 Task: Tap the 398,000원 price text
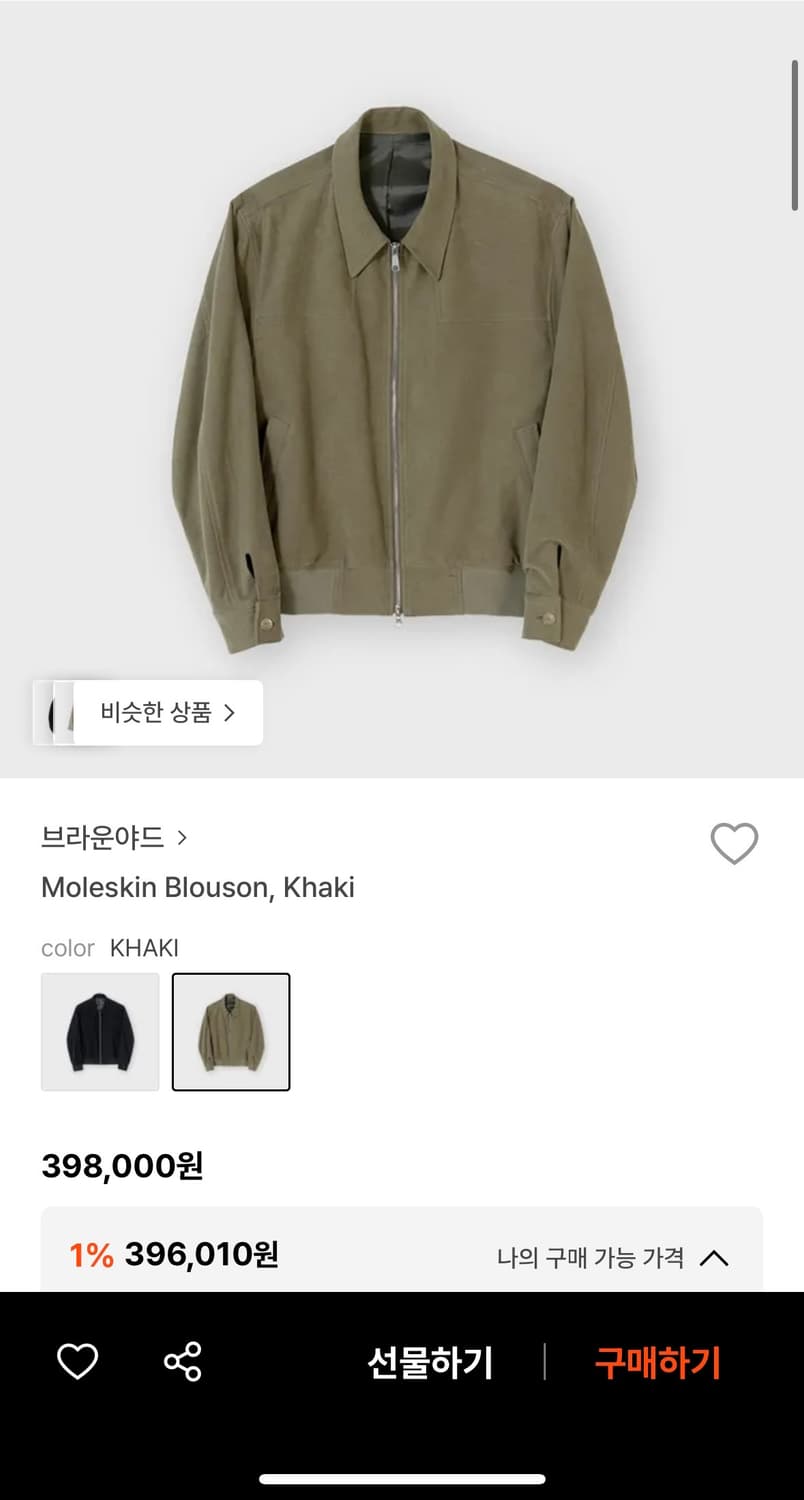(122, 1166)
